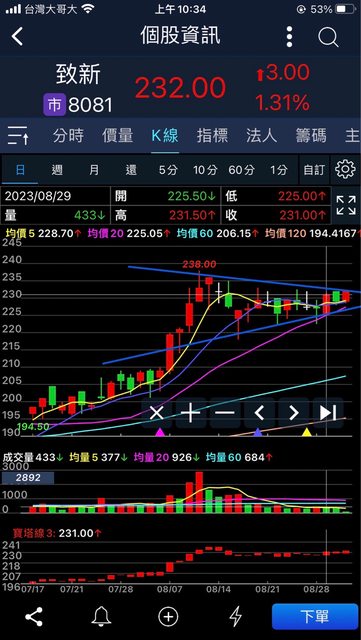The height and width of the screenshot is (640, 361).
Task: Open the 法人 tab
Action: pos(261,135)
